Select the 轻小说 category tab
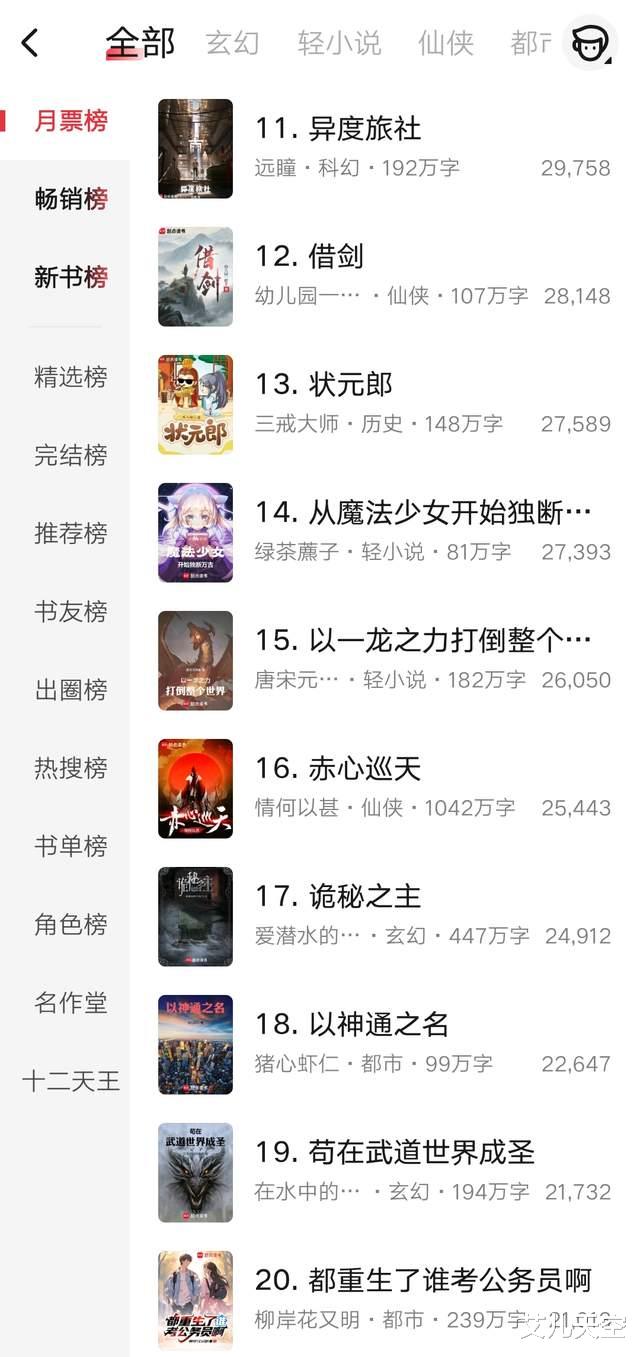 click(339, 43)
